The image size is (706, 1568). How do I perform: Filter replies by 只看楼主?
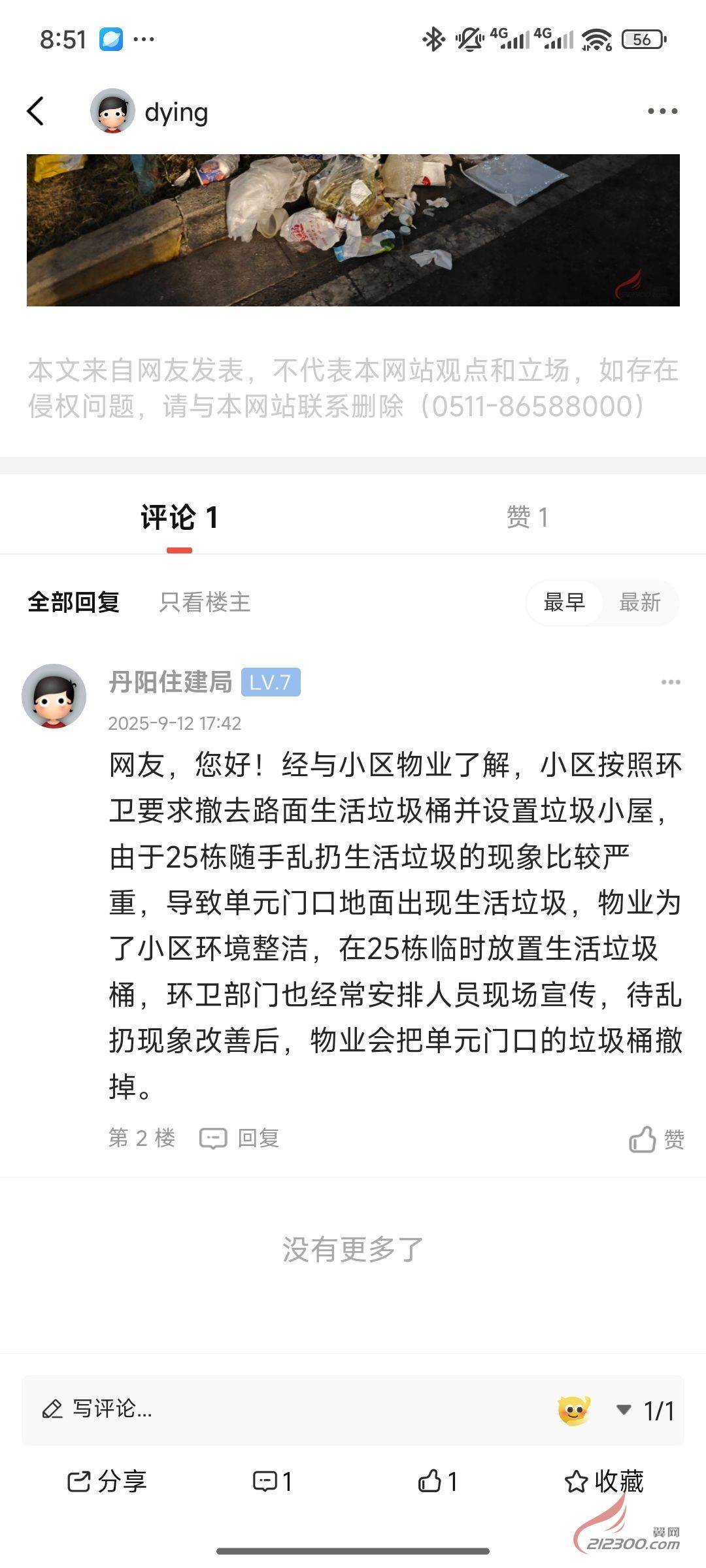click(x=205, y=602)
